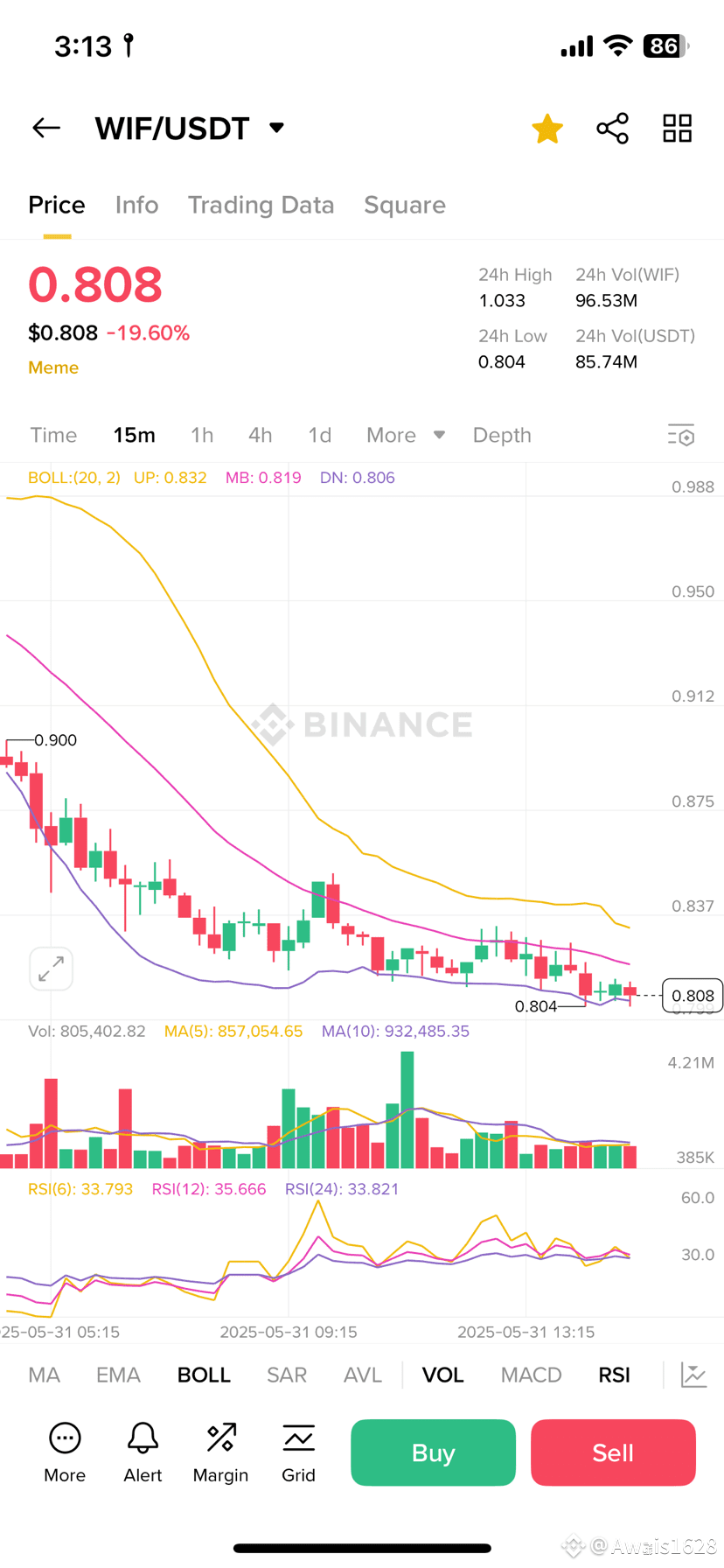
Task: Open the share icon to share WIF/USDT
Action: pos(612,128)
